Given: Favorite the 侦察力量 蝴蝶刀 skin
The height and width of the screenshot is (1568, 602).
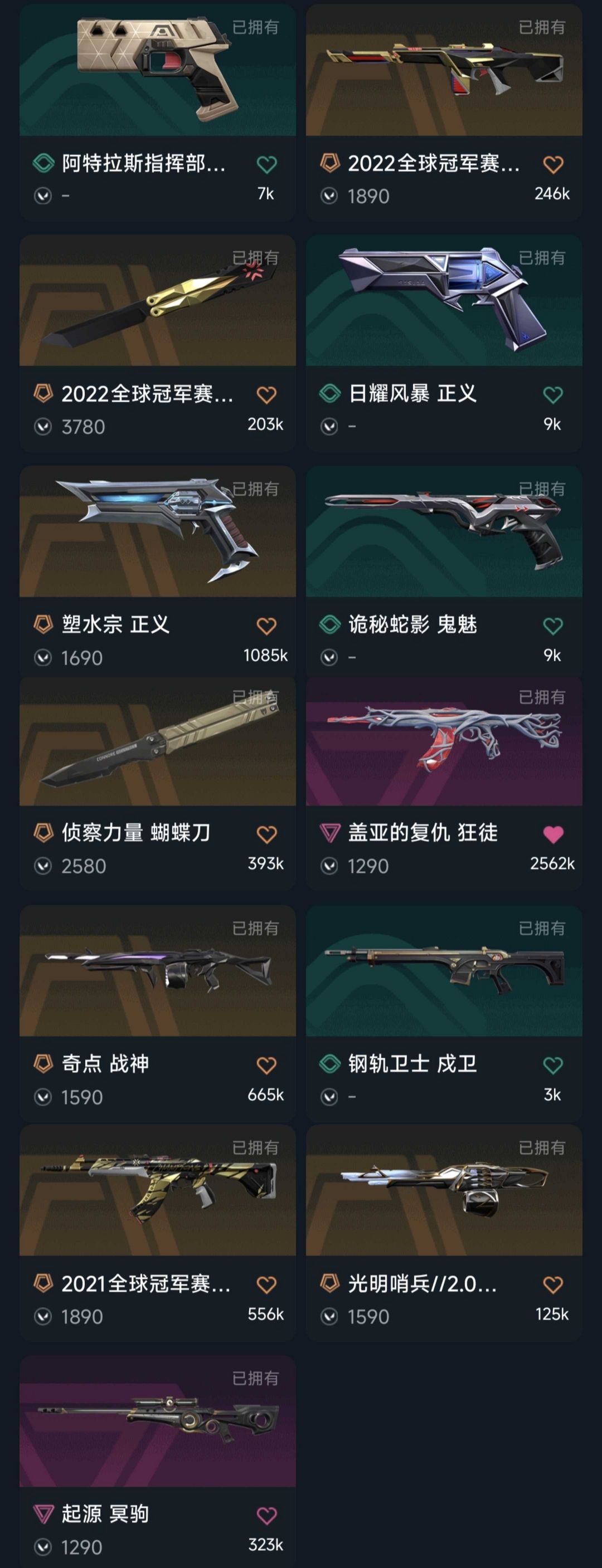Looking at the screenshot, I should (x=266, y=834).
